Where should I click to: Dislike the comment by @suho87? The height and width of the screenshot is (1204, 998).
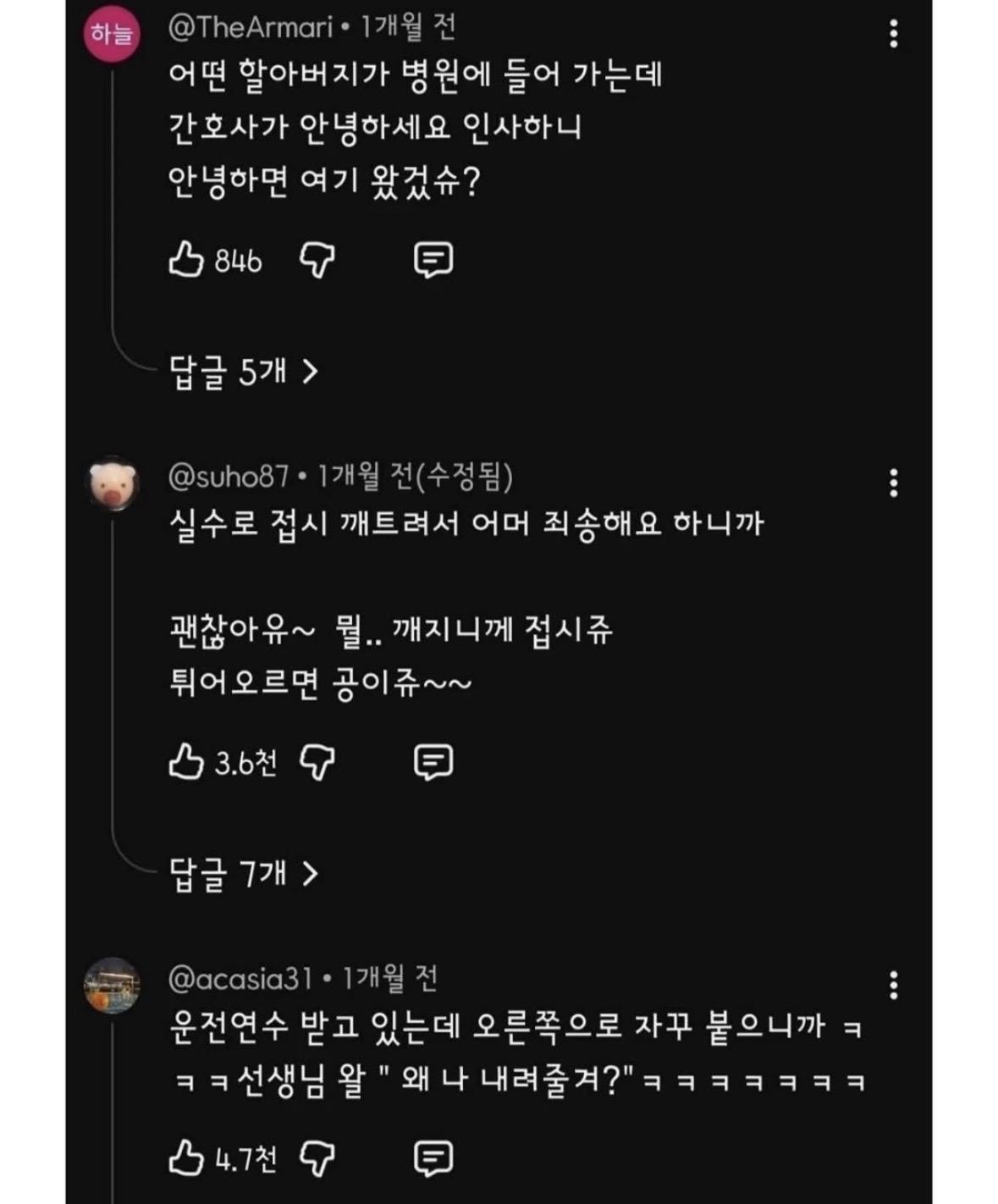pos(317,762)
